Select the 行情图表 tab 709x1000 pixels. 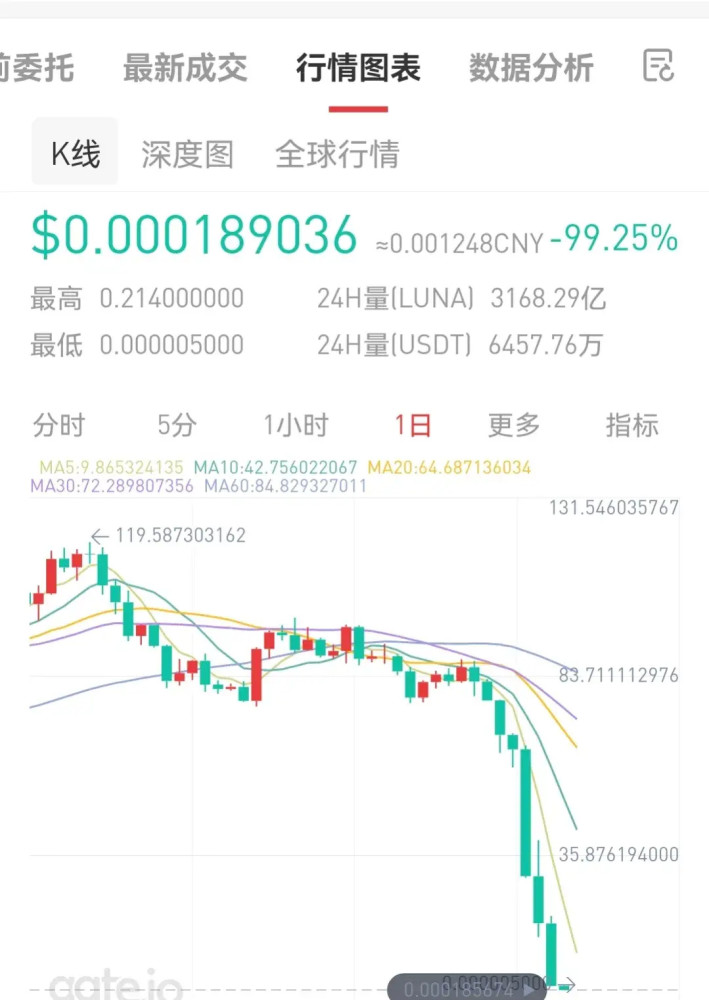[x=358, y=68]
